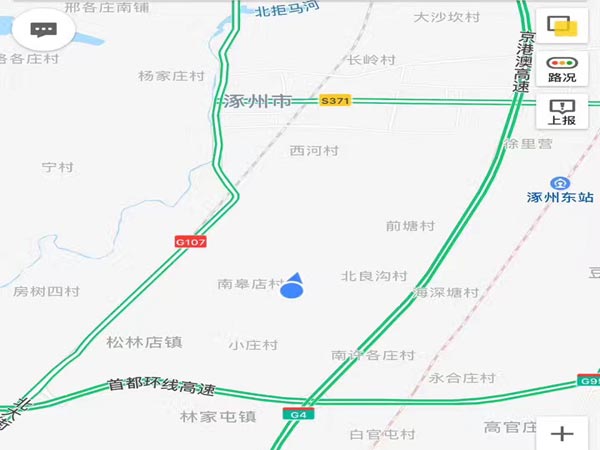Screen dimensions: 600x450
Task: Open the 上报 report button
Action: tap(562, 110)
